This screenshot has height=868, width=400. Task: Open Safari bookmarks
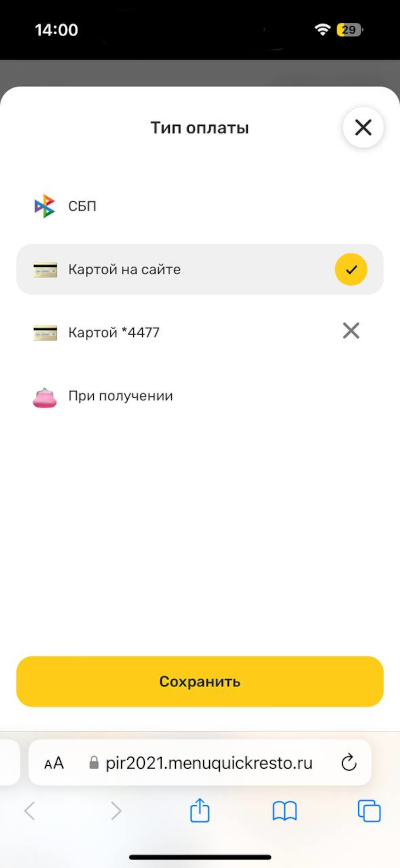pyautogui.click(x=285, y=812)
